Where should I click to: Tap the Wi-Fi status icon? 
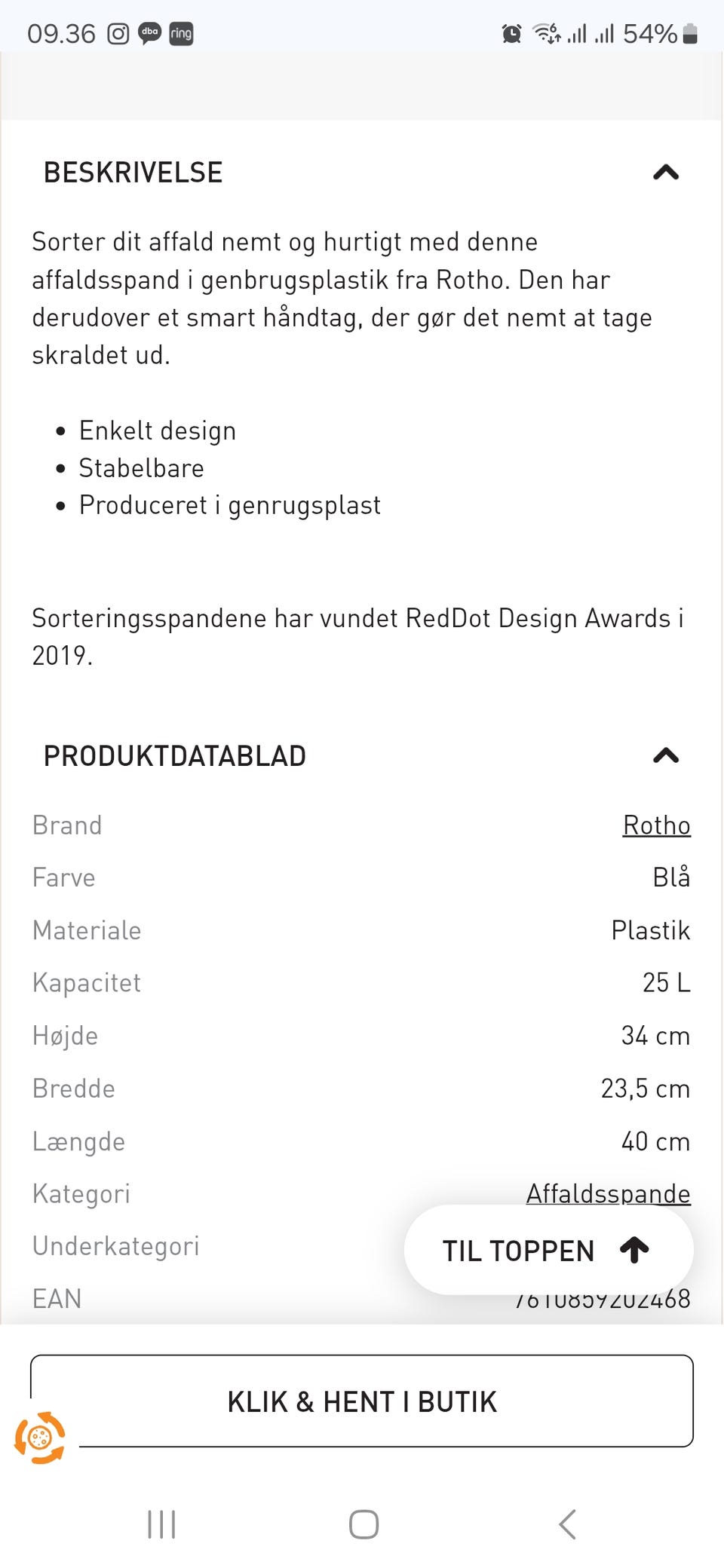[545, 33]
